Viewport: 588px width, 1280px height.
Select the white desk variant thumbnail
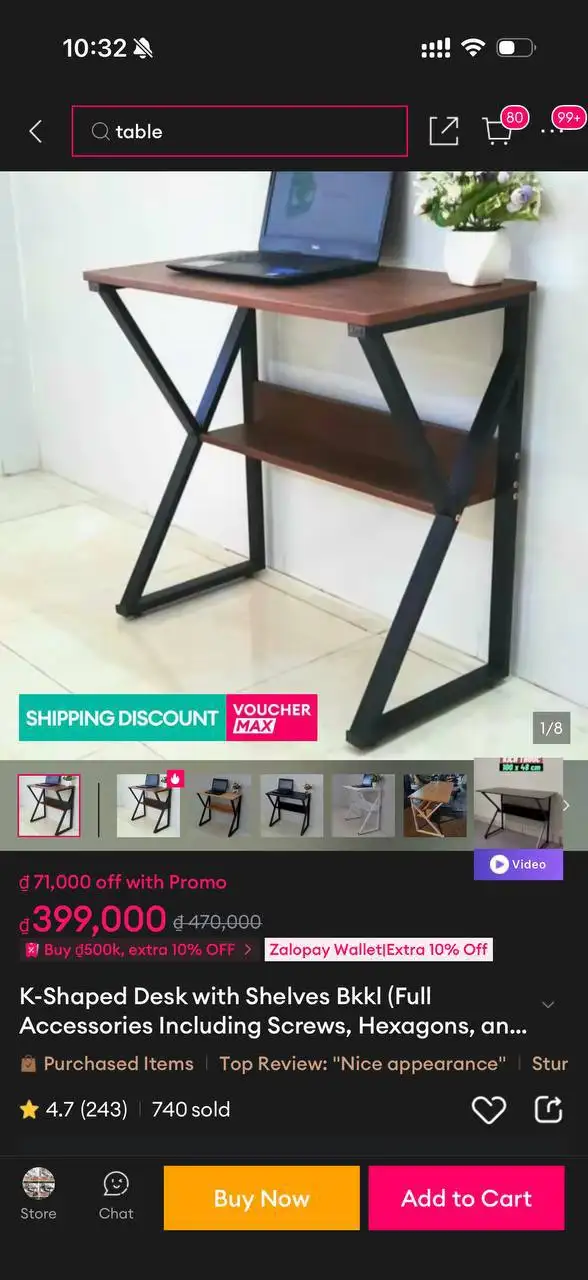[x=363, y=806]
